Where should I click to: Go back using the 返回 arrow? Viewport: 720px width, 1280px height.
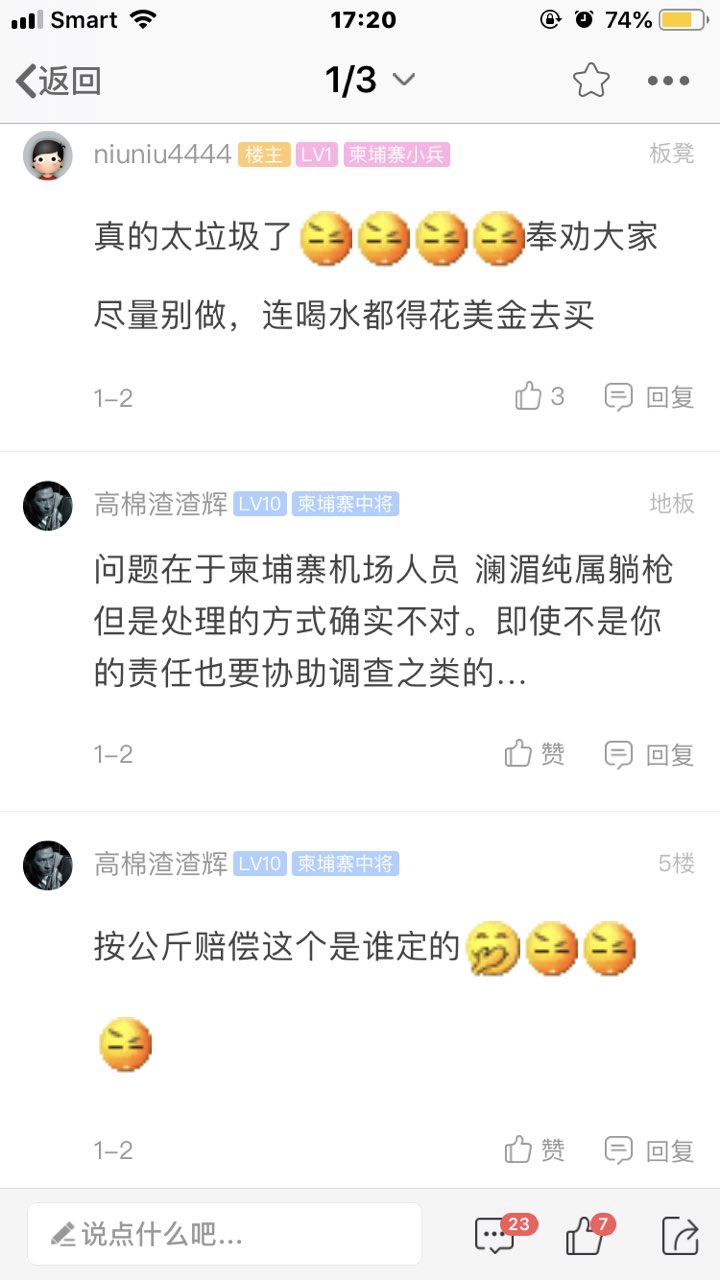(57, 81)
